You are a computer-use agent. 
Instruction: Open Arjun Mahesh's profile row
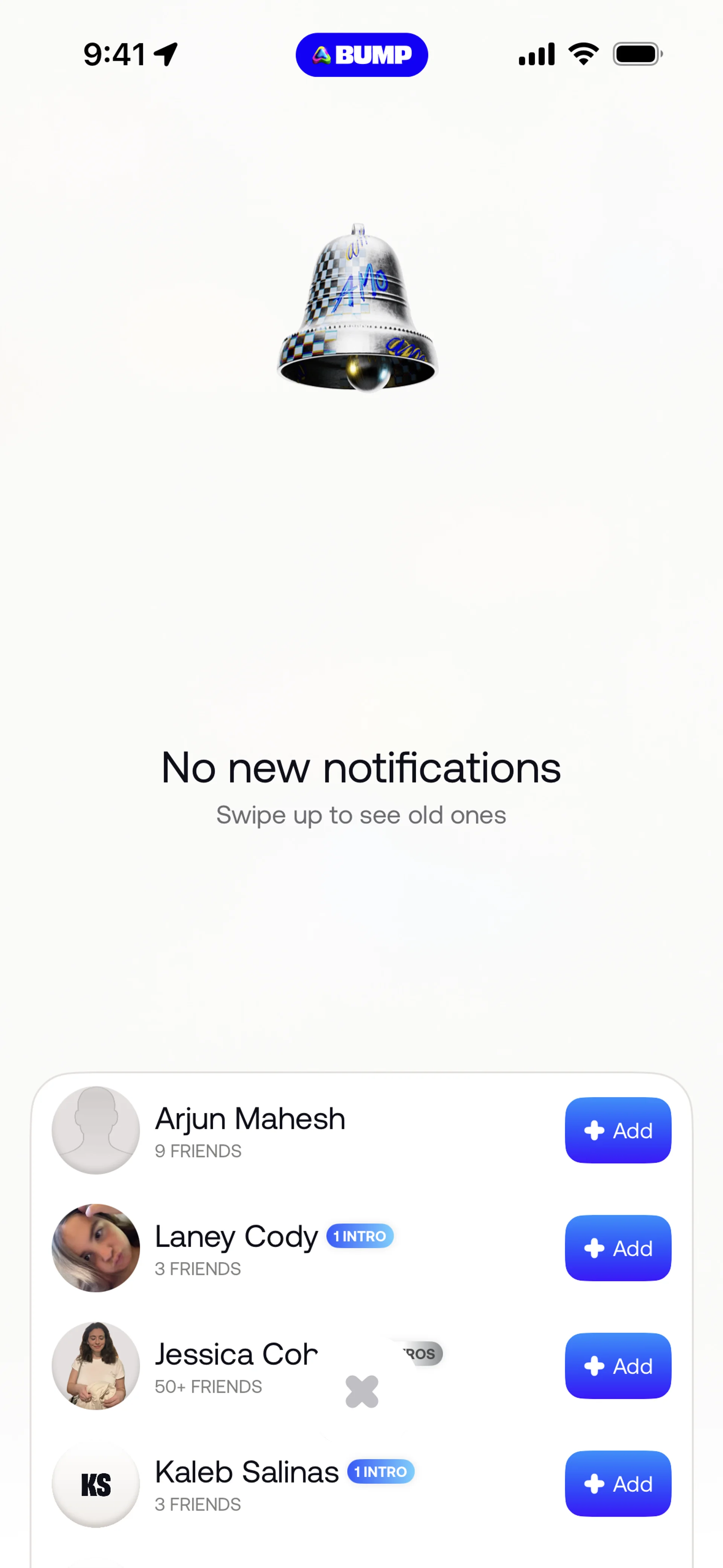(x=250, y=1130)
